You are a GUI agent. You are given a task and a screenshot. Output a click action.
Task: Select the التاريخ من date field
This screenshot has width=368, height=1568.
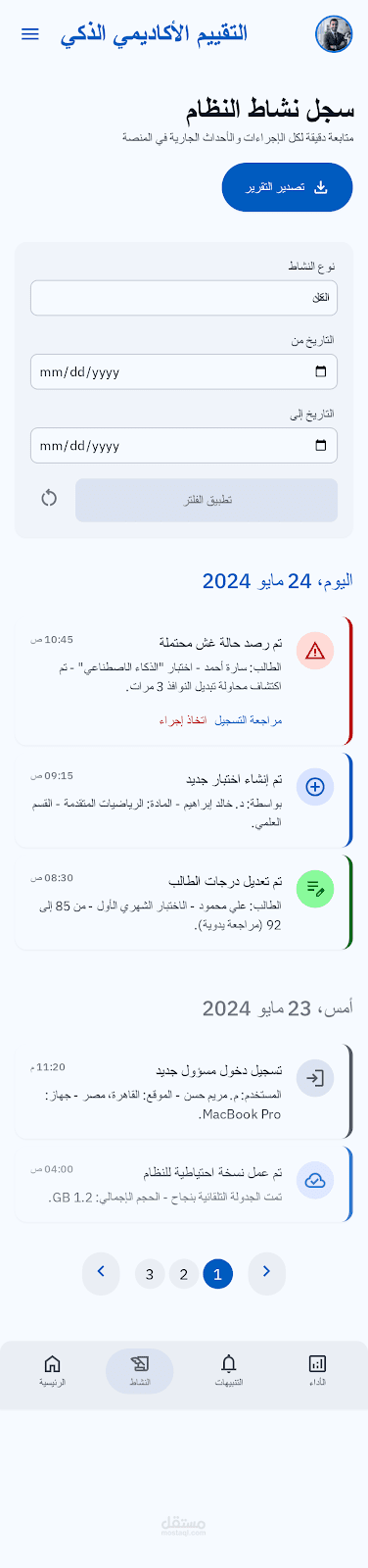point(184,371)
